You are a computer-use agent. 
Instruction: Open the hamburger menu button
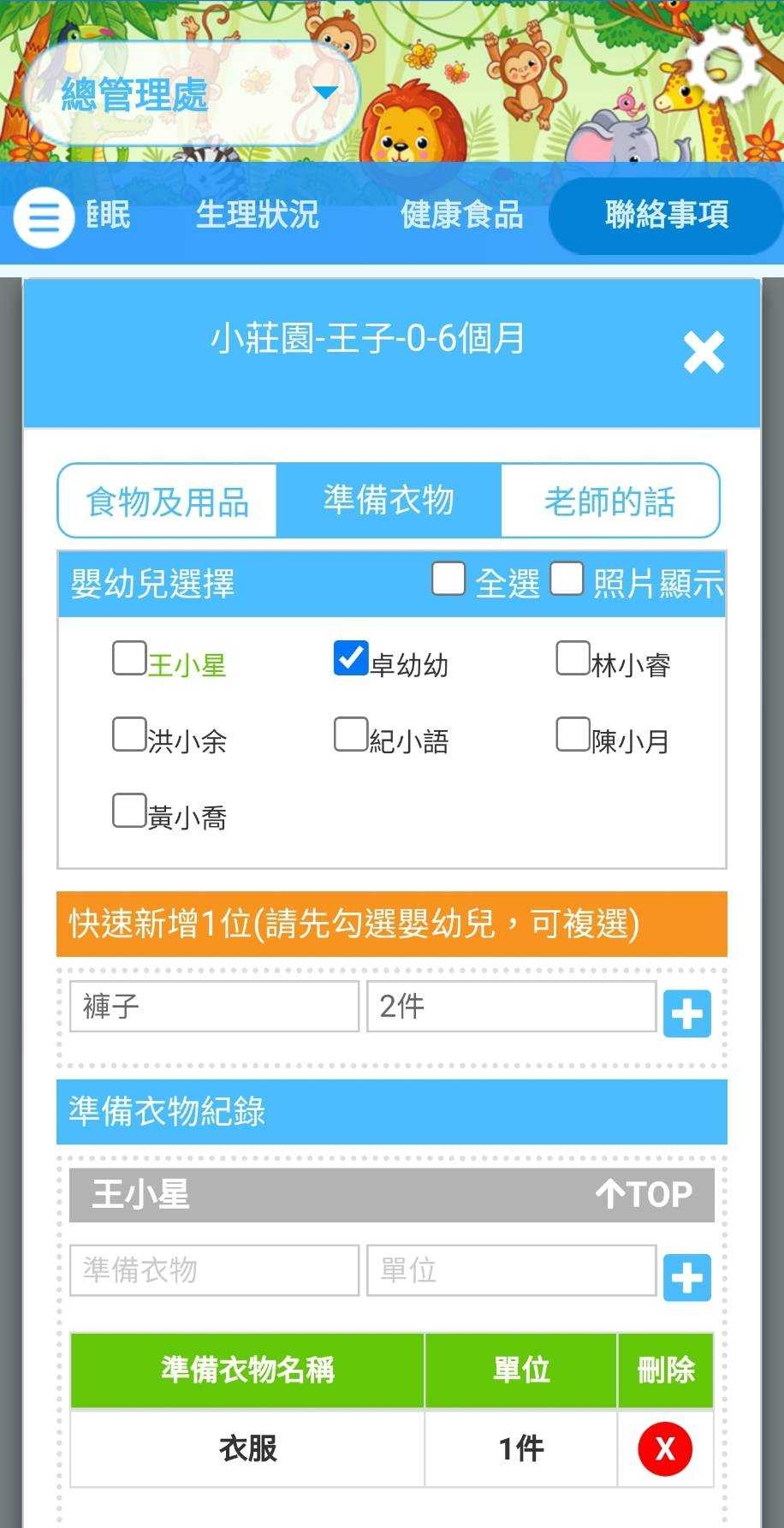click(43, 217)
